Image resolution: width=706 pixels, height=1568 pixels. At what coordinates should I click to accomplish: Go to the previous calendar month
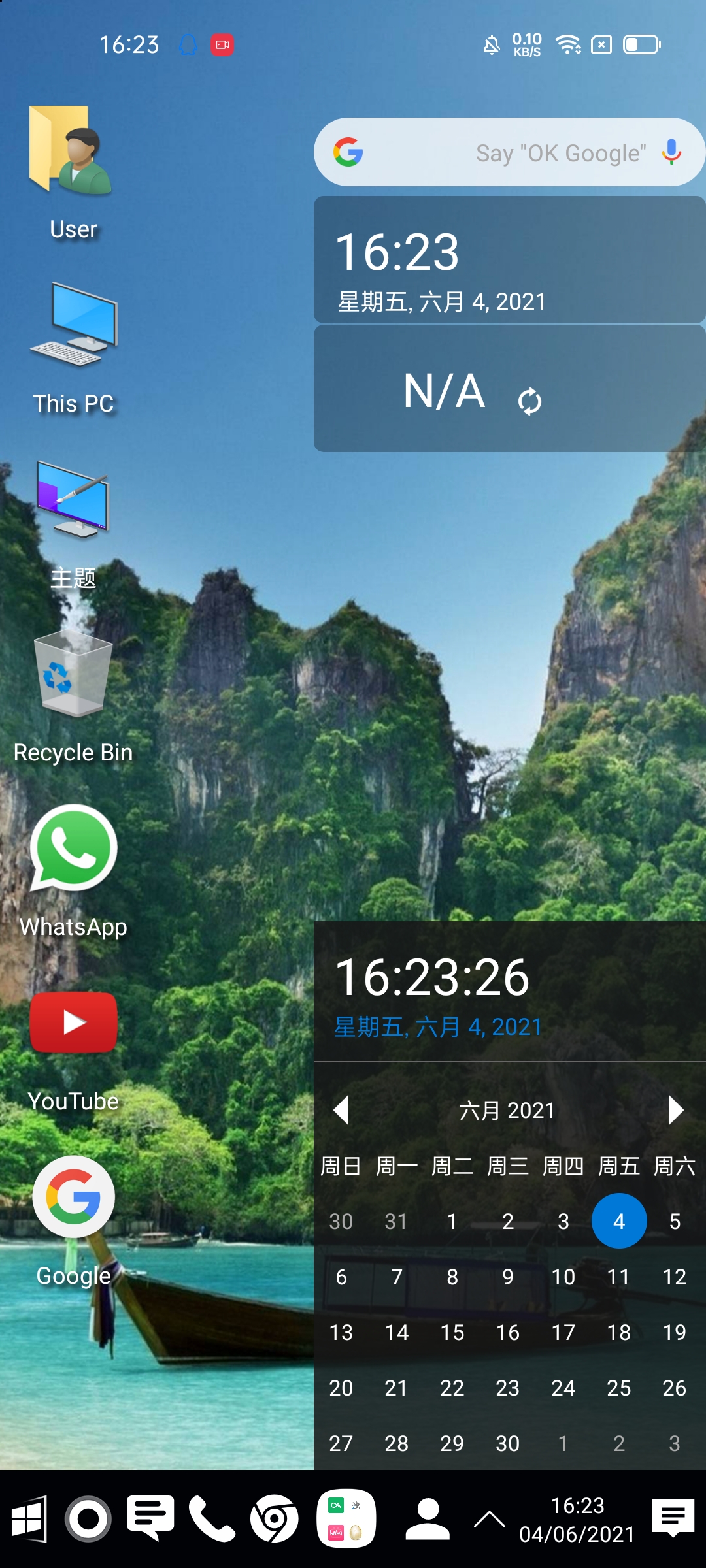tap(341, 1110)
